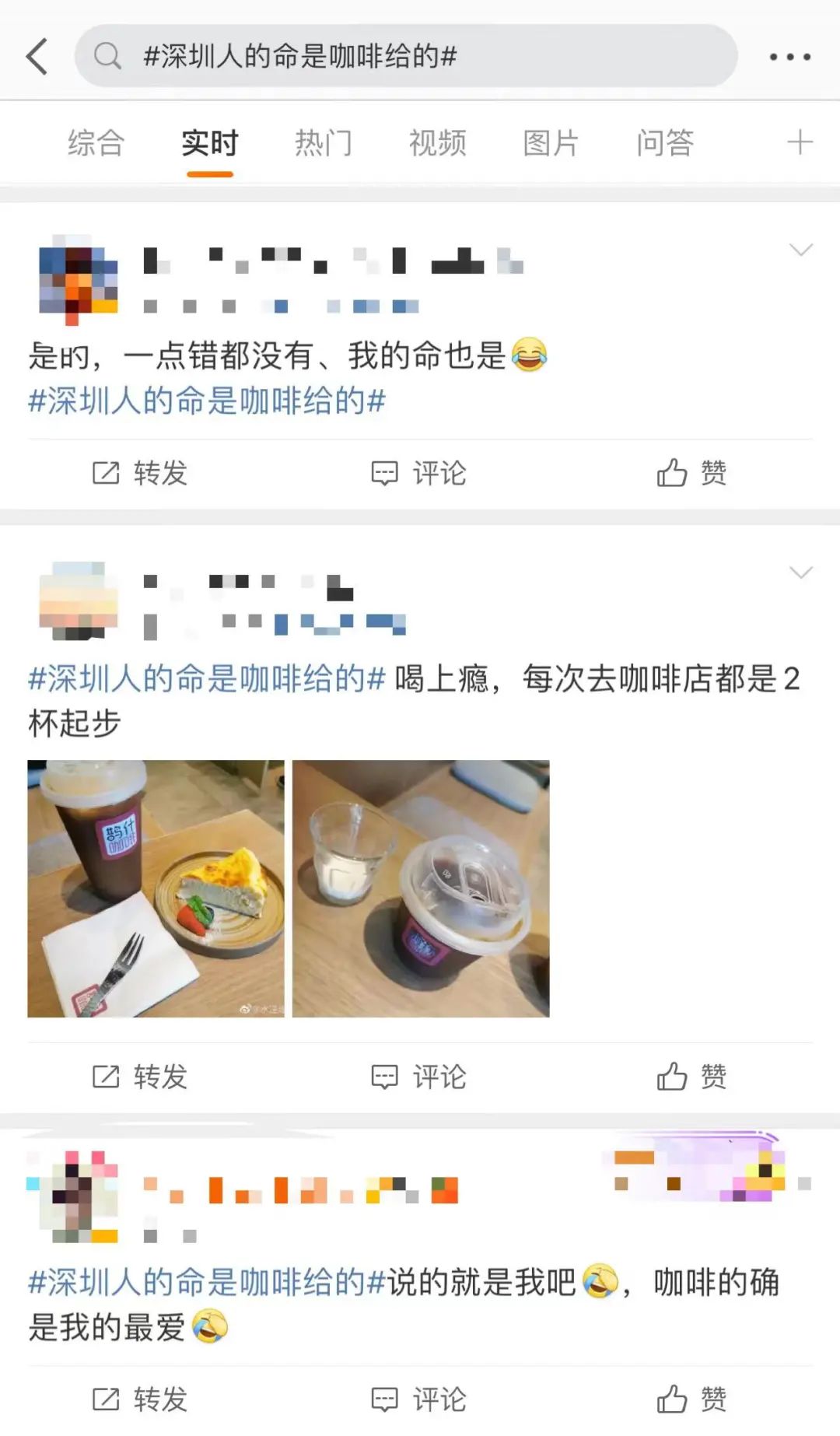This screenshot has height=1436, width=840.
Task: Switch to the 综合 tab
Action: pyautogui.click(x=96, y=143)
